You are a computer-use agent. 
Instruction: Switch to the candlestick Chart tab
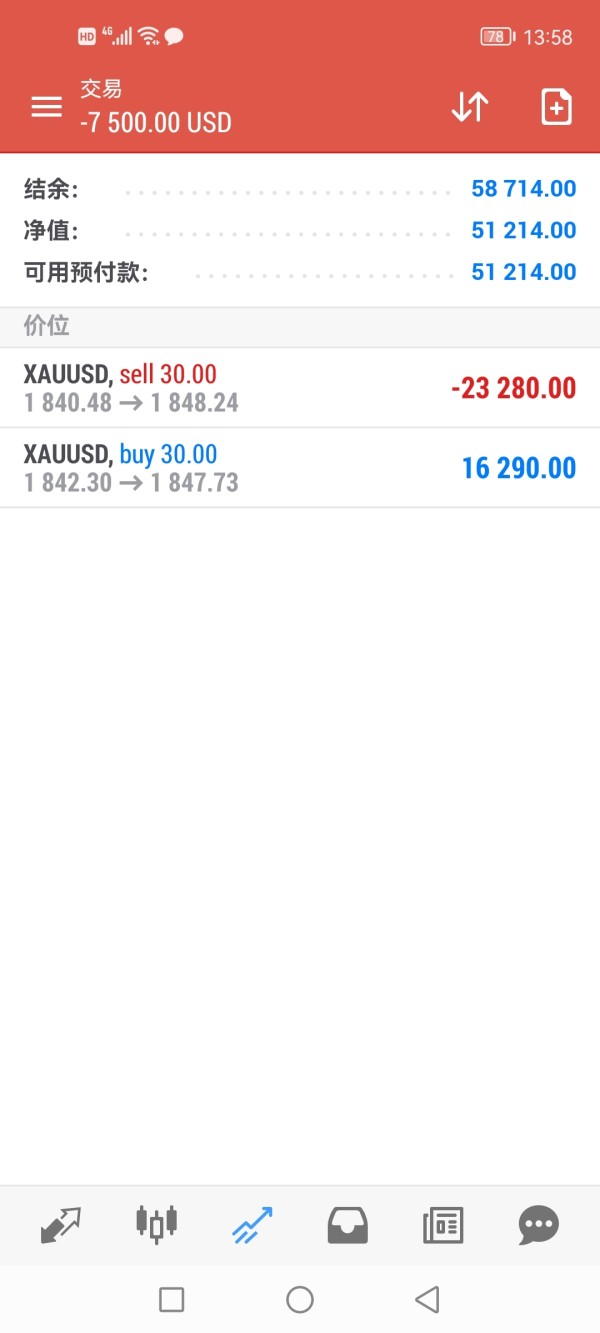tap(156, 1224)
